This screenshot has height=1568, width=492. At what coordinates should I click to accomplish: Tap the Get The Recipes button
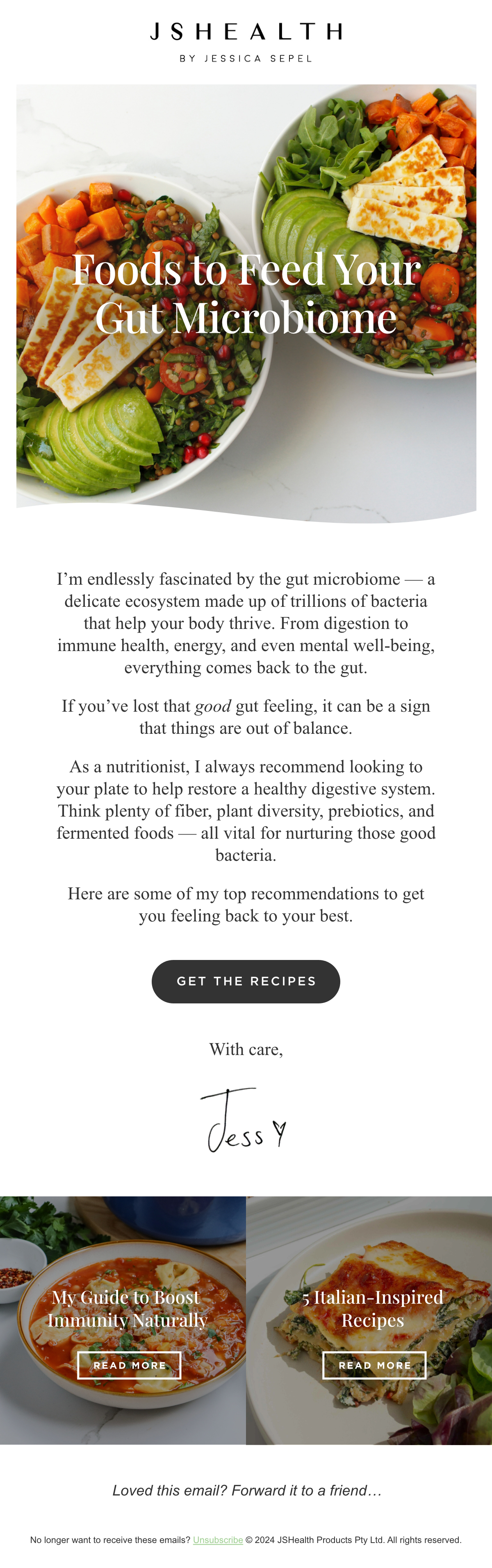pyautogui.click(x=246, y=981)
